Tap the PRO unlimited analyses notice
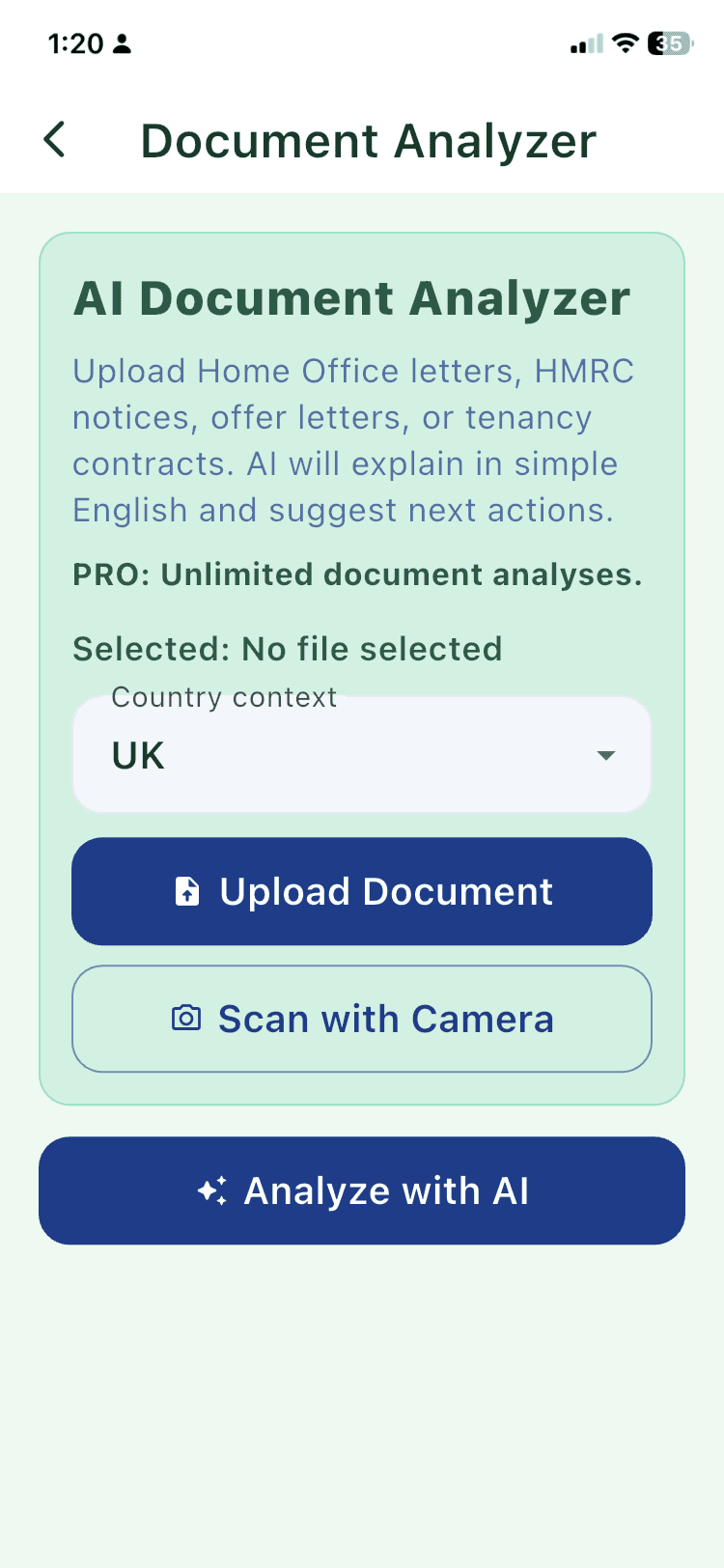The height and width of the screenshot is (1568, 724). [x=356, y=574]
